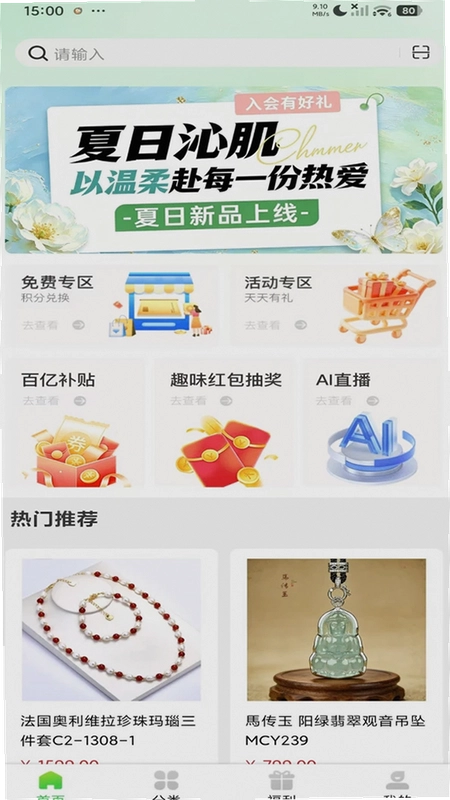The height and width of the screenshot is (800, 450).
Task: View the 百亿补贴 subsidy section
Action: pos(75,422)
